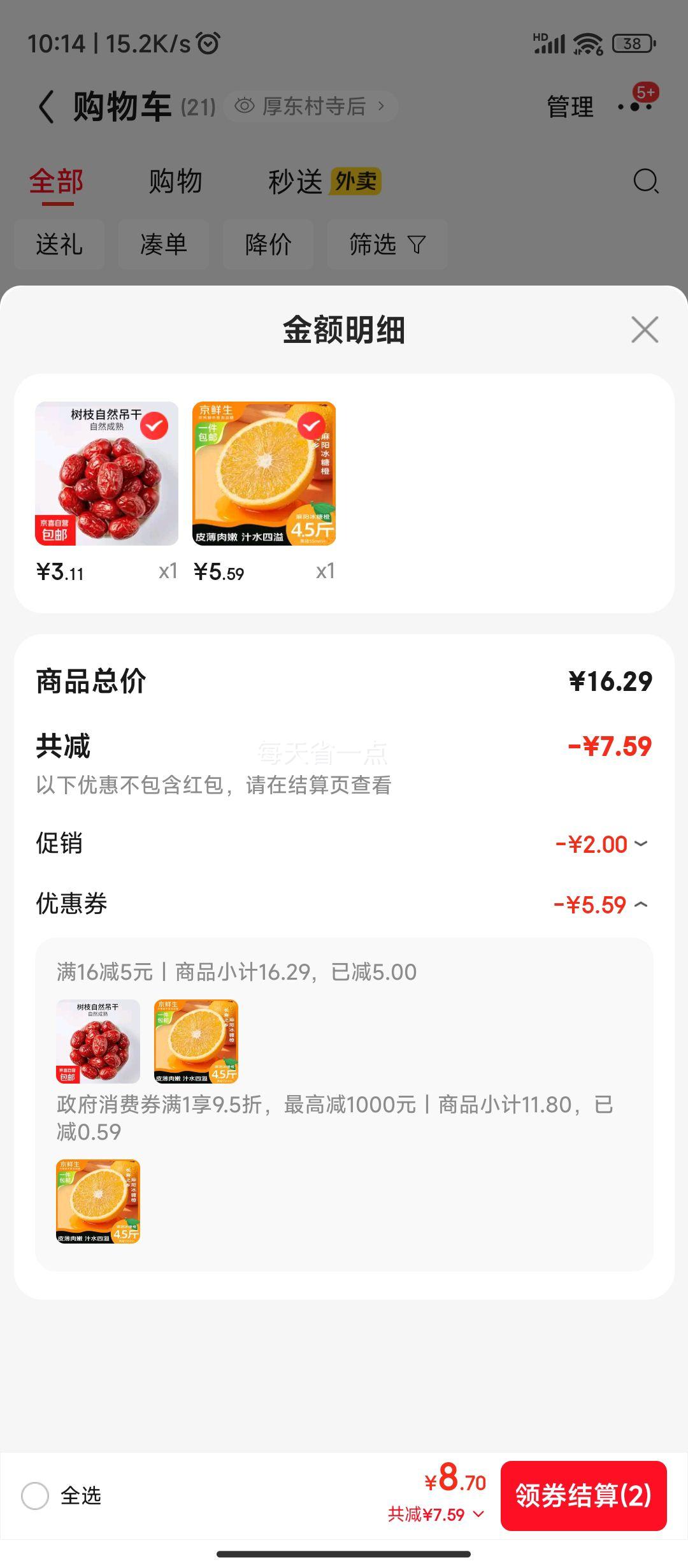This screenshot has width=688, height=1568.
Task: Expand the 促销 discount details
Action: pyautogui.click(x=601, y=844)
